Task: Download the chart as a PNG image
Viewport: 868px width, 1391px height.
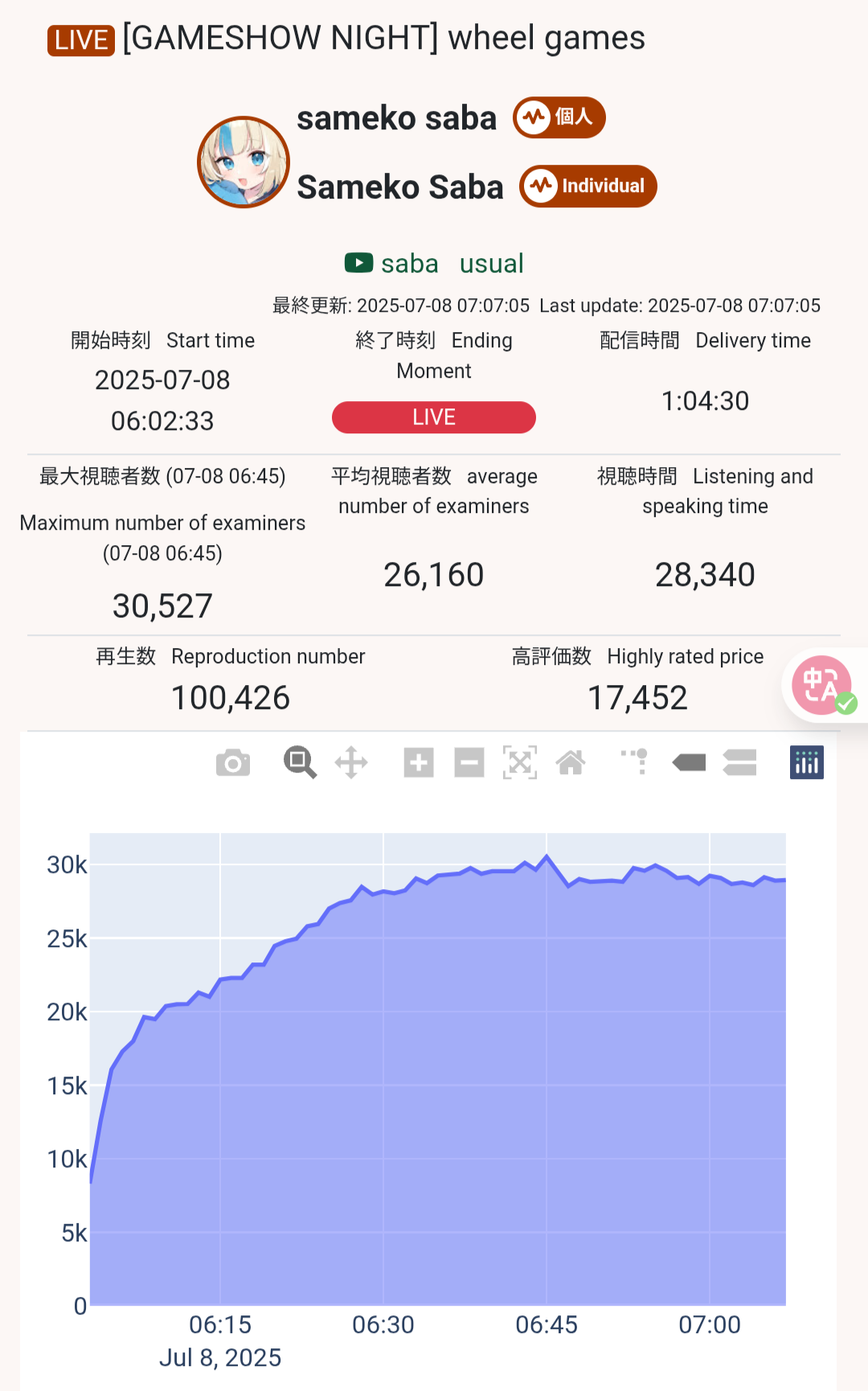Action: point(233,762)
